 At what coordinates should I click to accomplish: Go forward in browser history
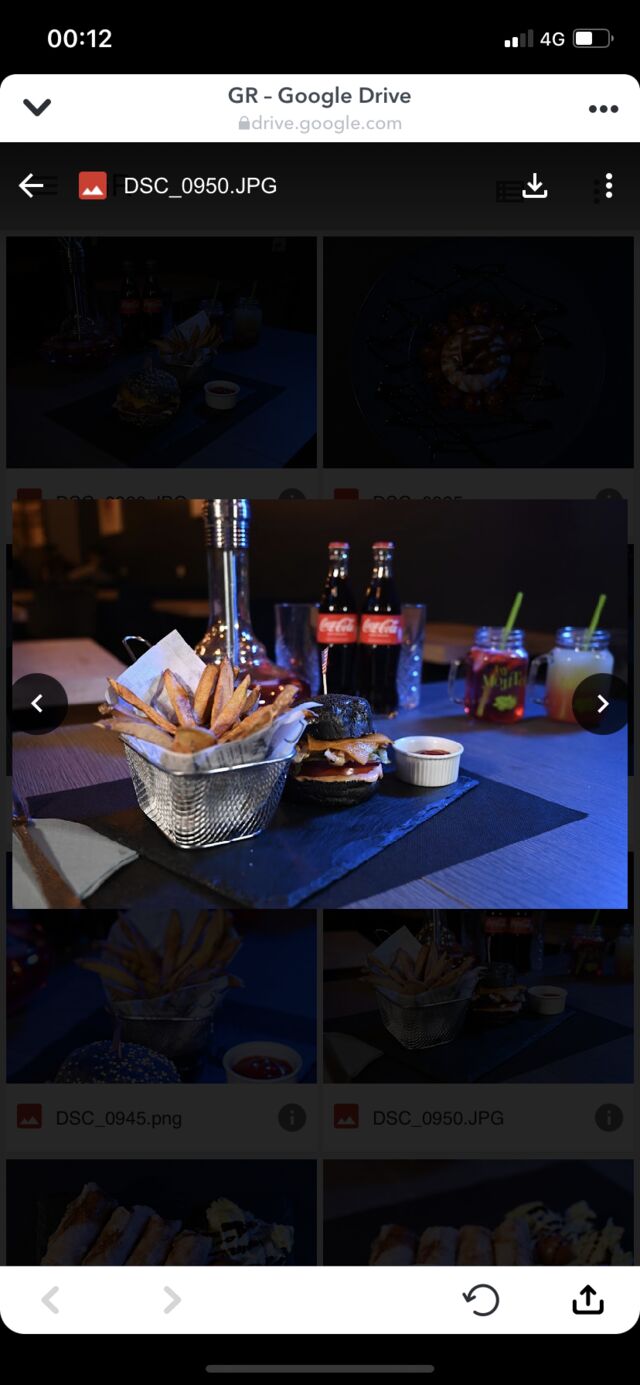pyautogui.click(x=172, y=1299)
